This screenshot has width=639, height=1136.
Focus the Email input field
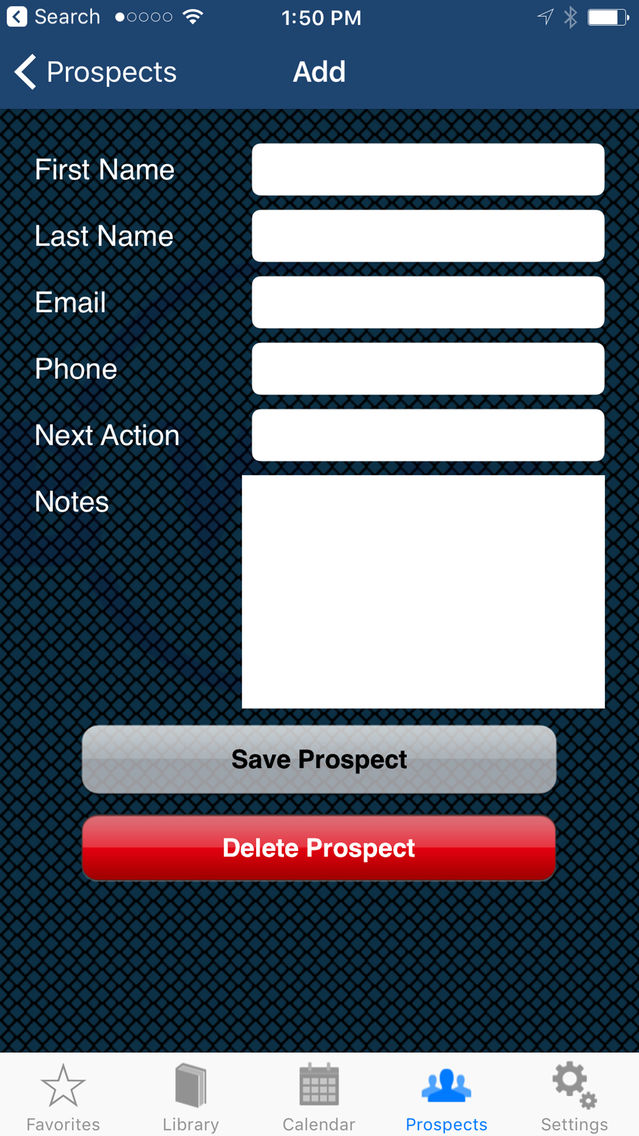[428, 302]
